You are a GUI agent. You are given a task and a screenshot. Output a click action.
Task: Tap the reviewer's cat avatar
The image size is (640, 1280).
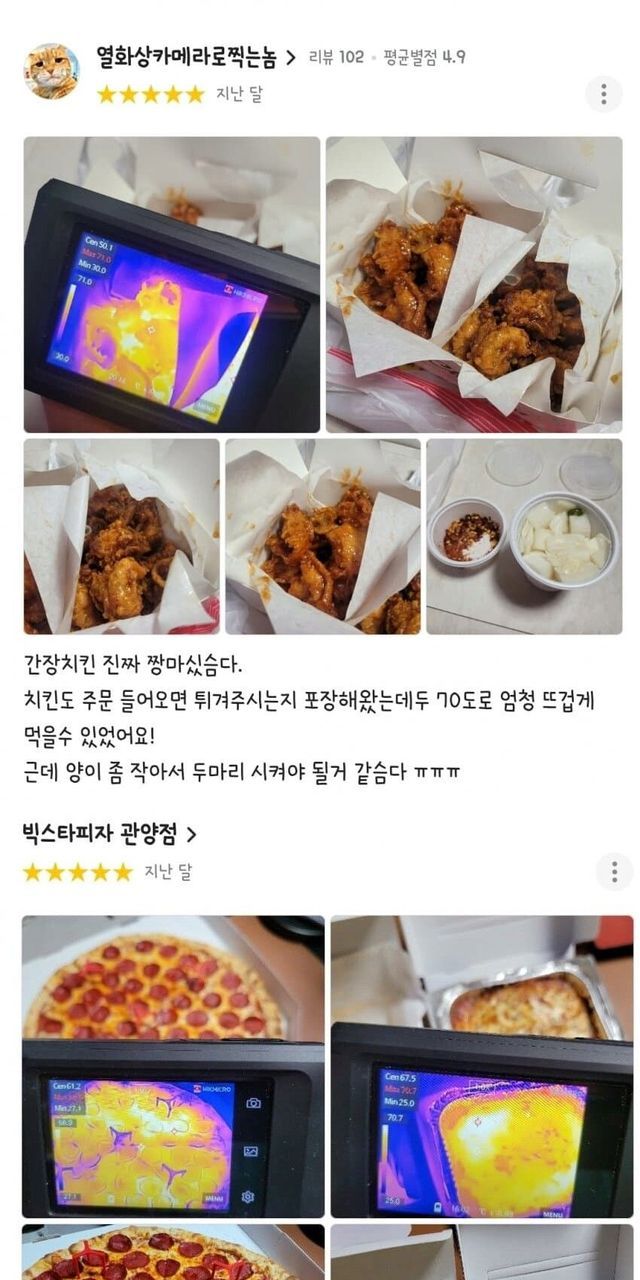pyautogui.click(x=51, y=72)
